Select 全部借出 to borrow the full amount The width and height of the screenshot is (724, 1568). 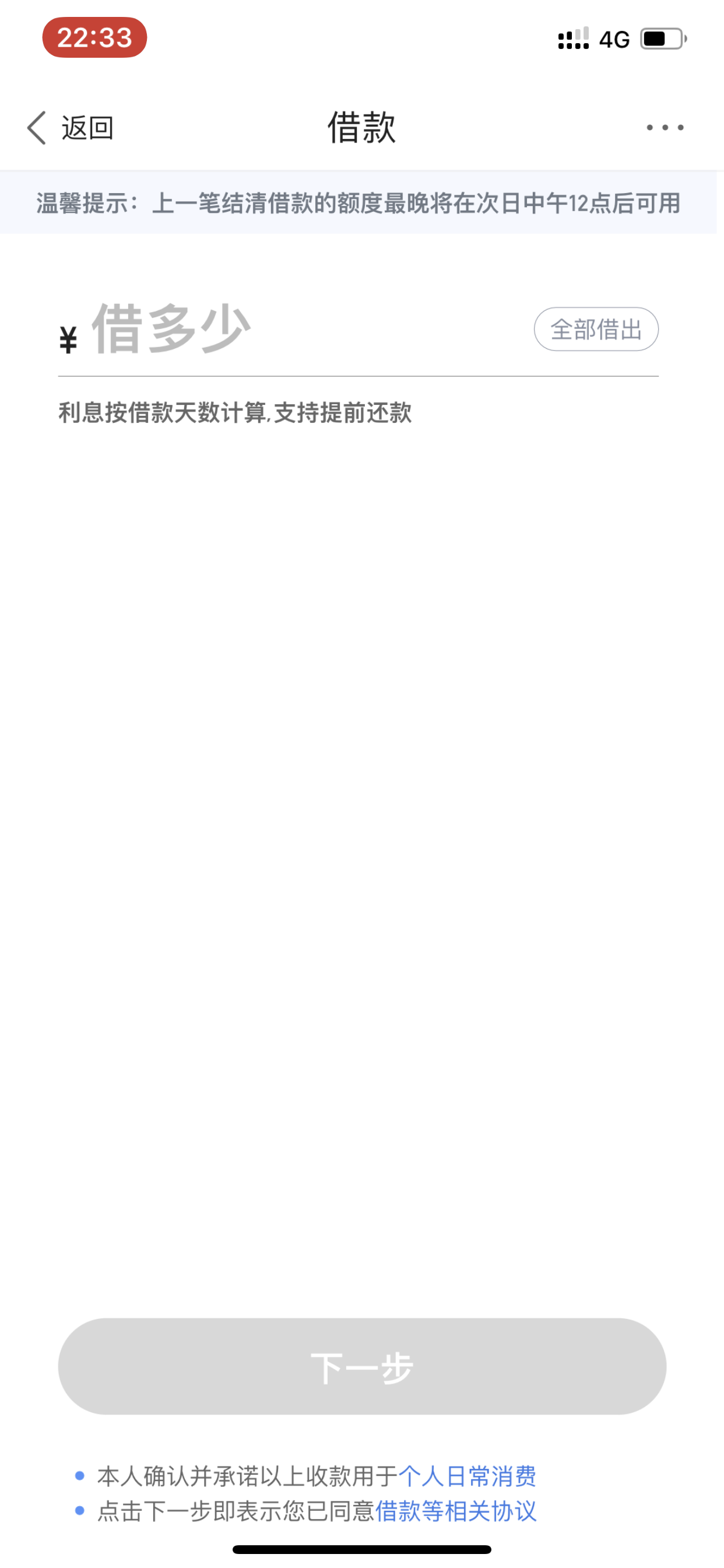[x=596, y=330]
